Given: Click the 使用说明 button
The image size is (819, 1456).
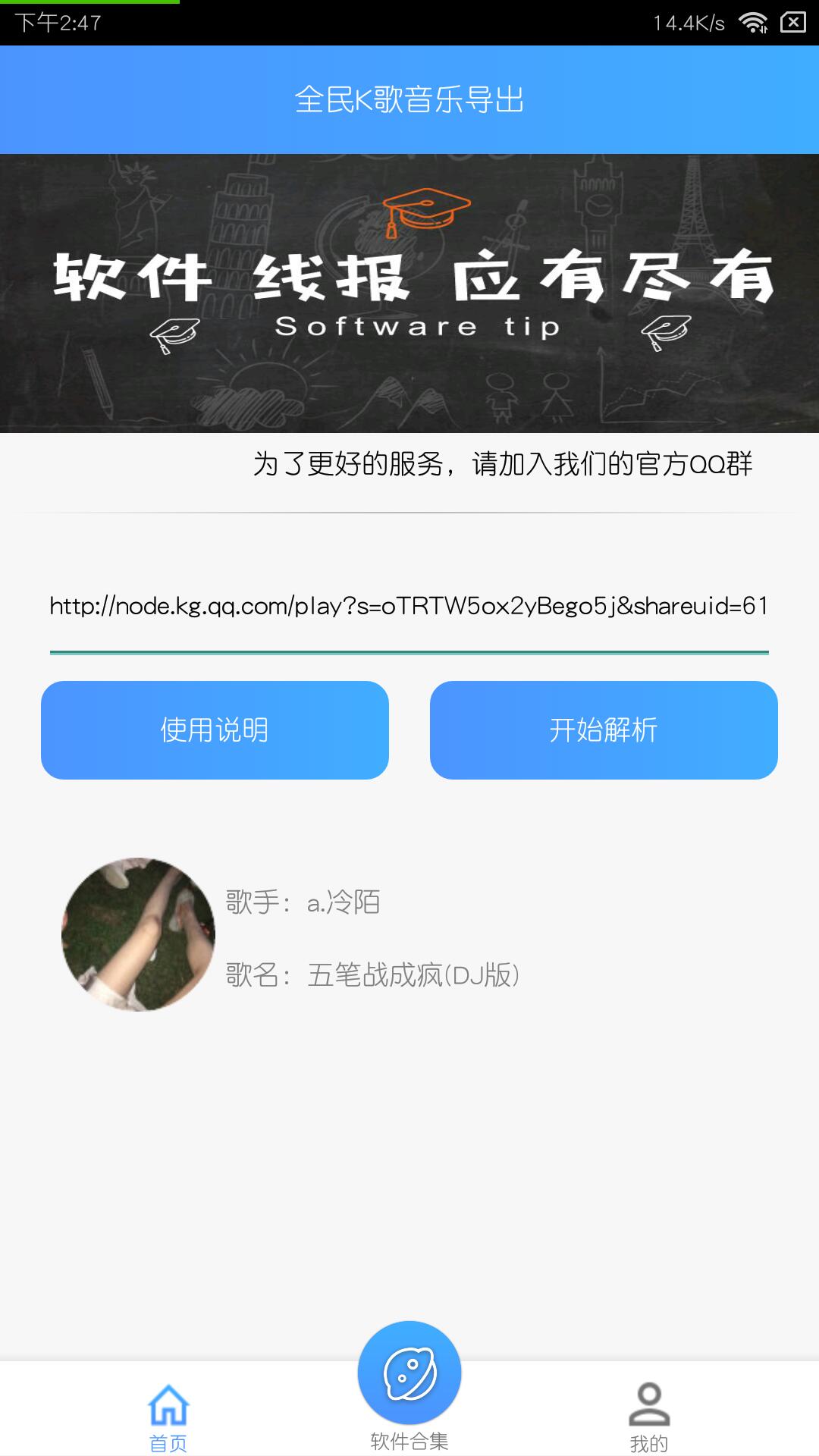Looking at the screenshot, I should pos(215,730).
